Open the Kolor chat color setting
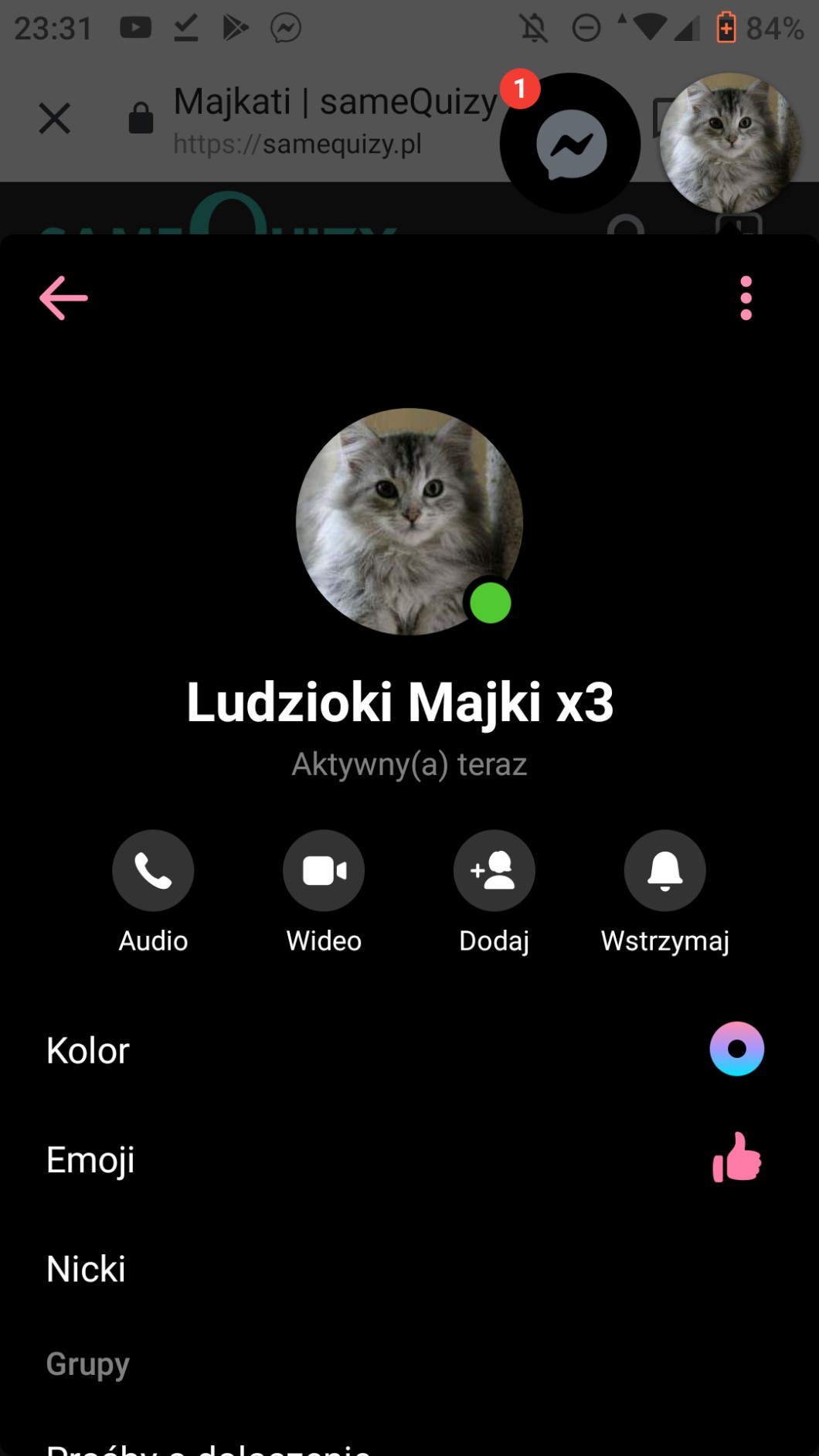This screenshot has width=819, height=1456. tap(408, 1050)
